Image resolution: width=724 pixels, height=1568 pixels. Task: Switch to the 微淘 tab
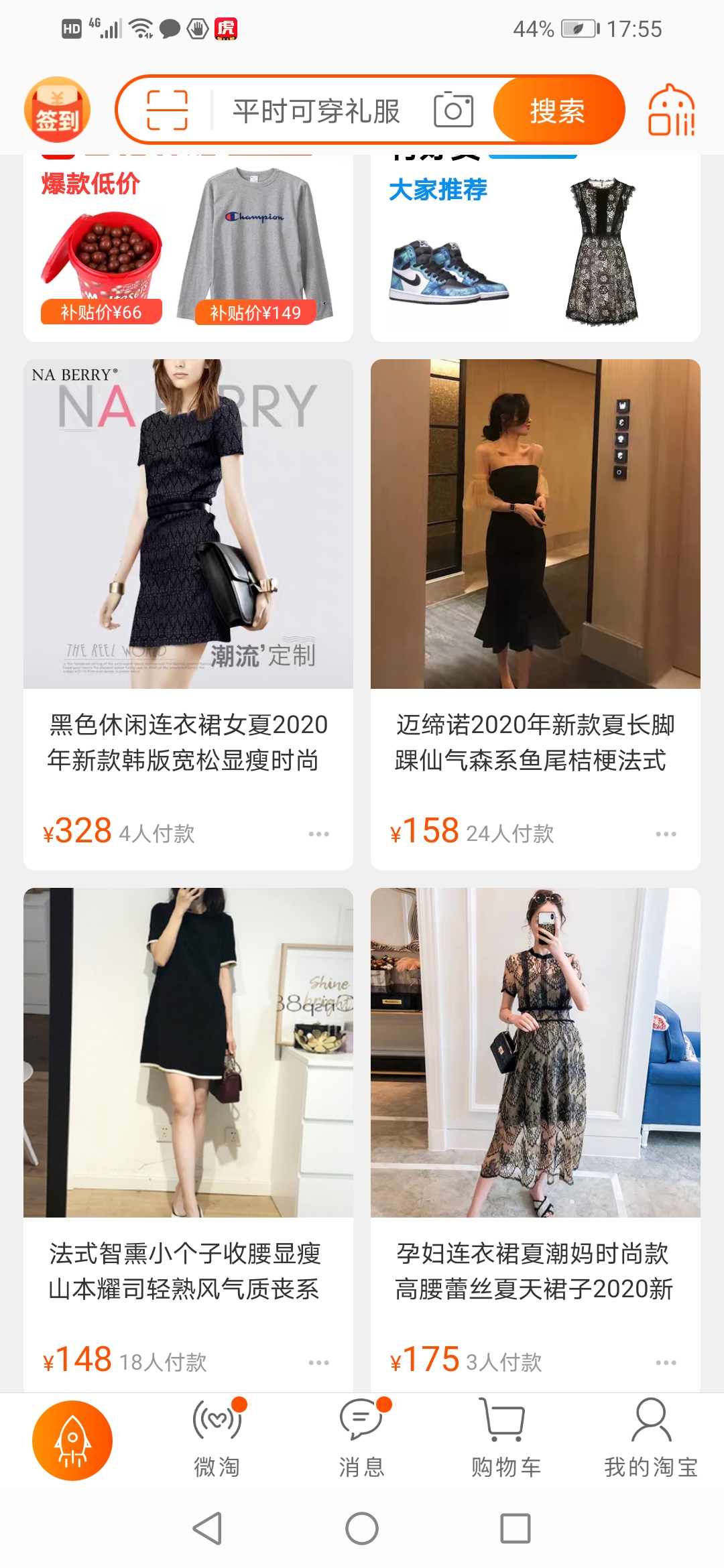217,1439
